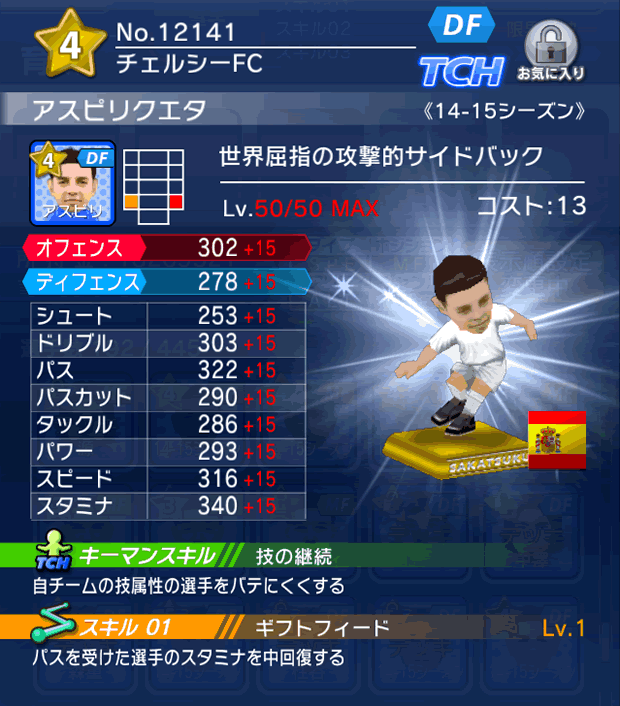
Task: Open the アスピリクエタ player card thumbnail
Action: click(x=74, y=182)
